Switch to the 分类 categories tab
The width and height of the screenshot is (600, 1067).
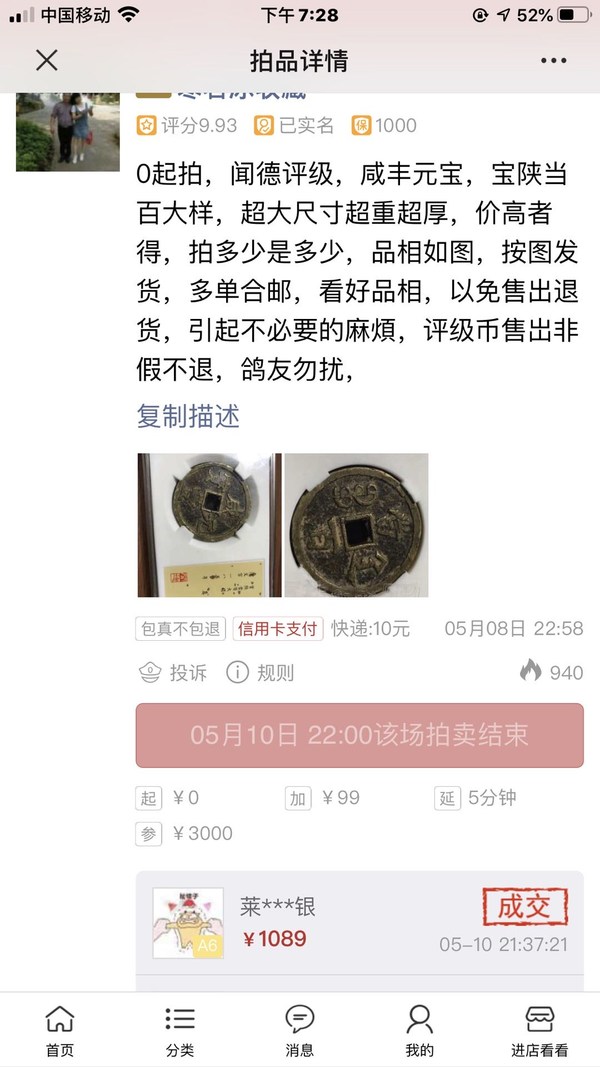(x=180, y=1030)
